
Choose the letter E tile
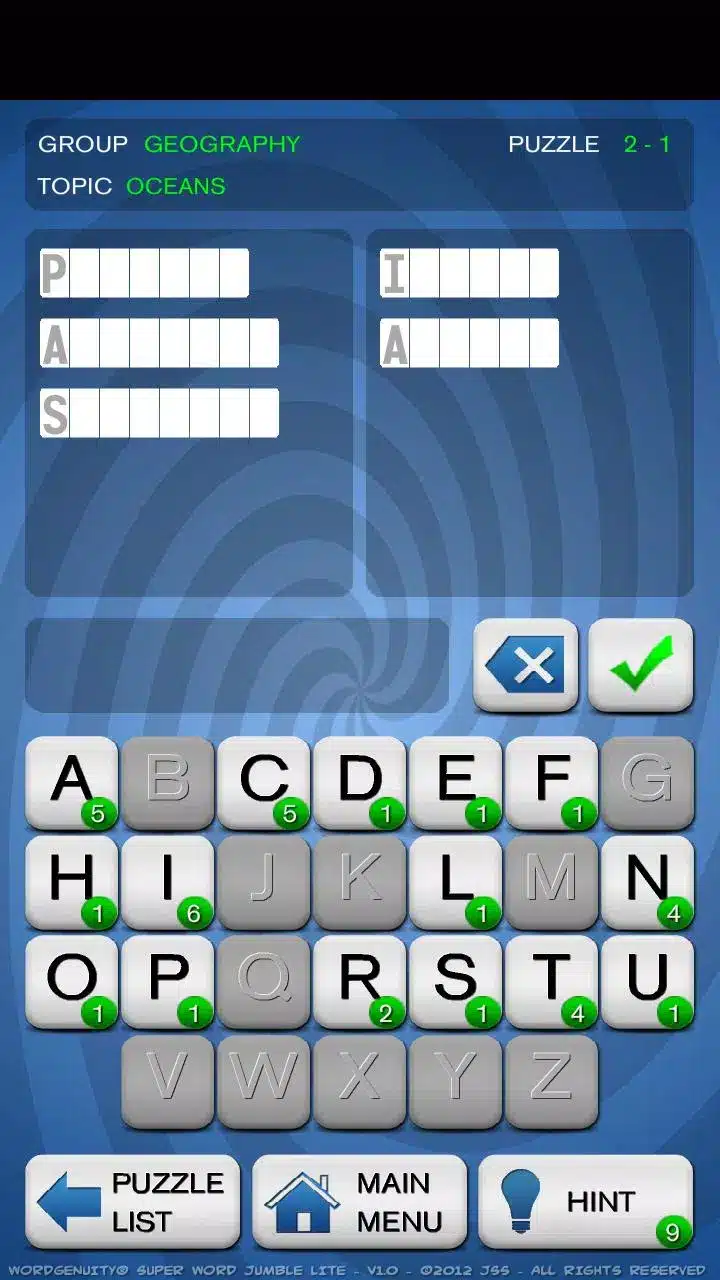[x=456, y=783]
